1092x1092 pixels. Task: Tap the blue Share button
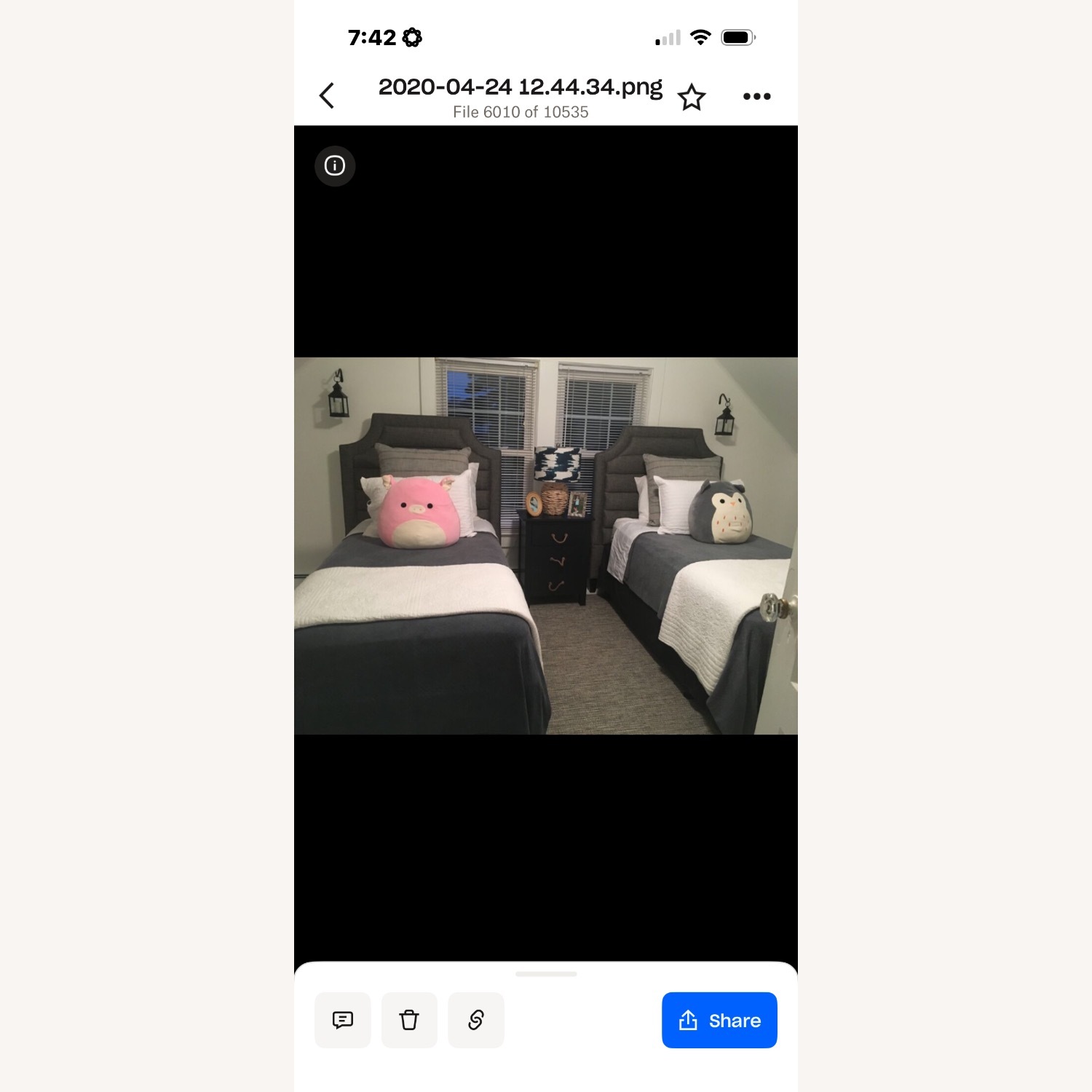coord(719,1020)
